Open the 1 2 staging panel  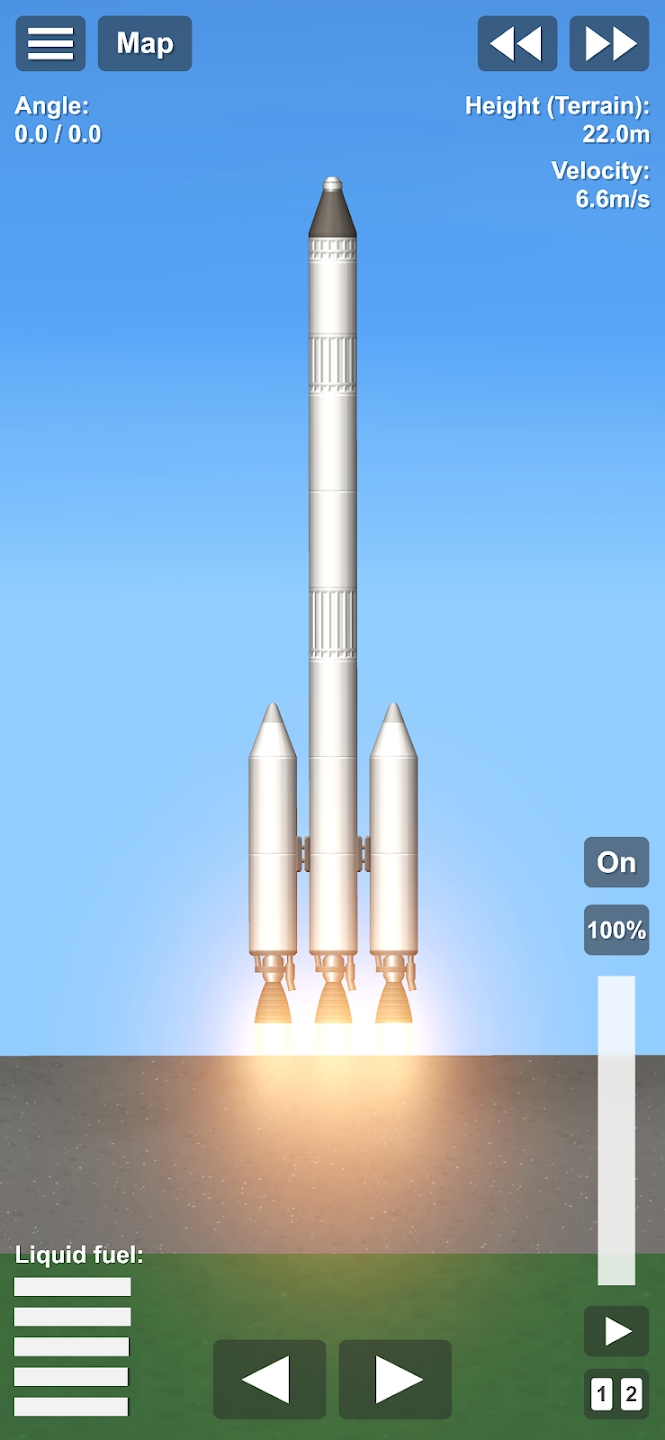pyautogui.click(x=616, y=1394)
